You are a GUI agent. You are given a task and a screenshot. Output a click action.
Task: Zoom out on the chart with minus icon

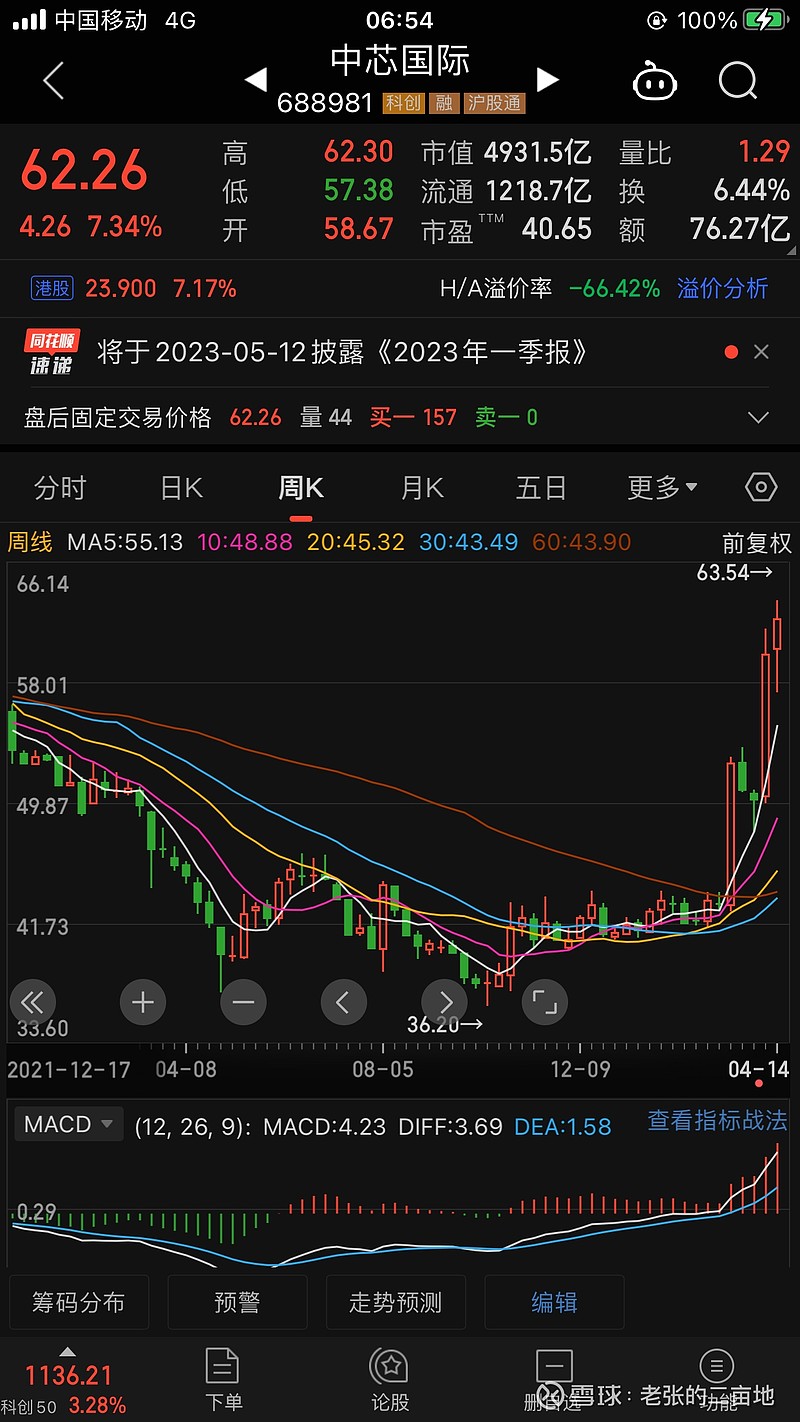(243, 1002)
